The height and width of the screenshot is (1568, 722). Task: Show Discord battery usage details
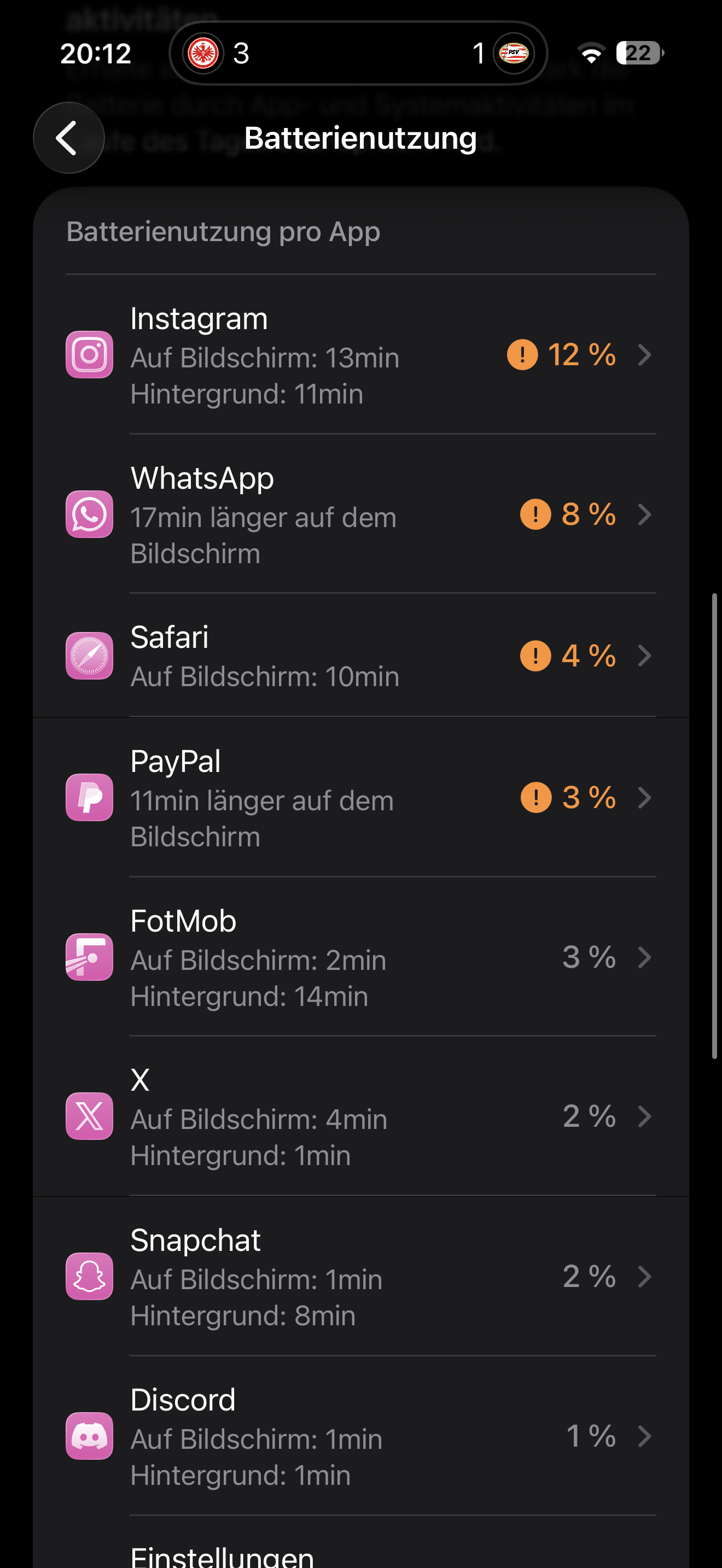pos(360,1436)
